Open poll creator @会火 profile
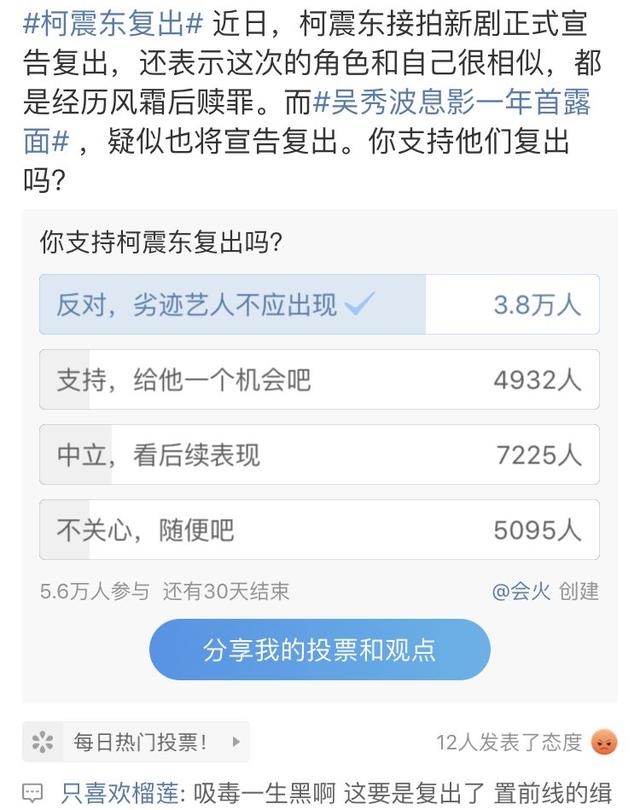The image size is (640, 810). pos(521,591)
